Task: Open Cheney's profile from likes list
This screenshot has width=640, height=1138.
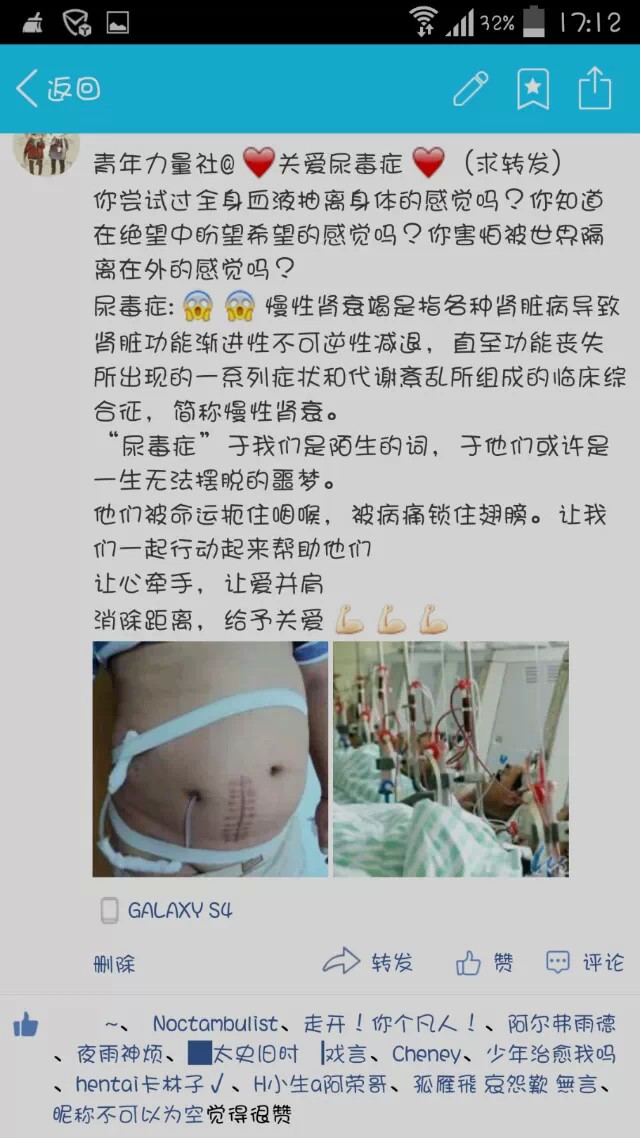Action: 425,1054
